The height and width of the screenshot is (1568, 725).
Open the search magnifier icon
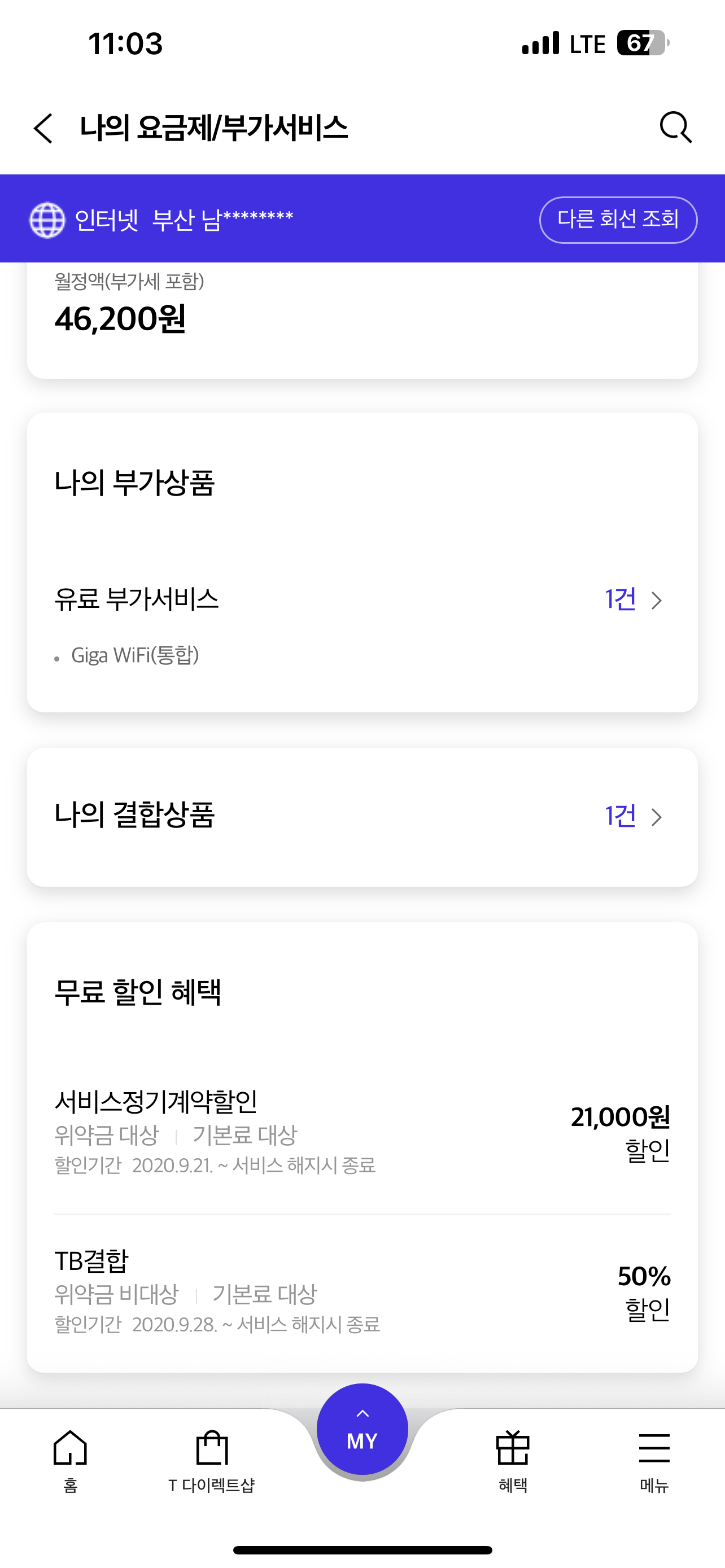676,127
